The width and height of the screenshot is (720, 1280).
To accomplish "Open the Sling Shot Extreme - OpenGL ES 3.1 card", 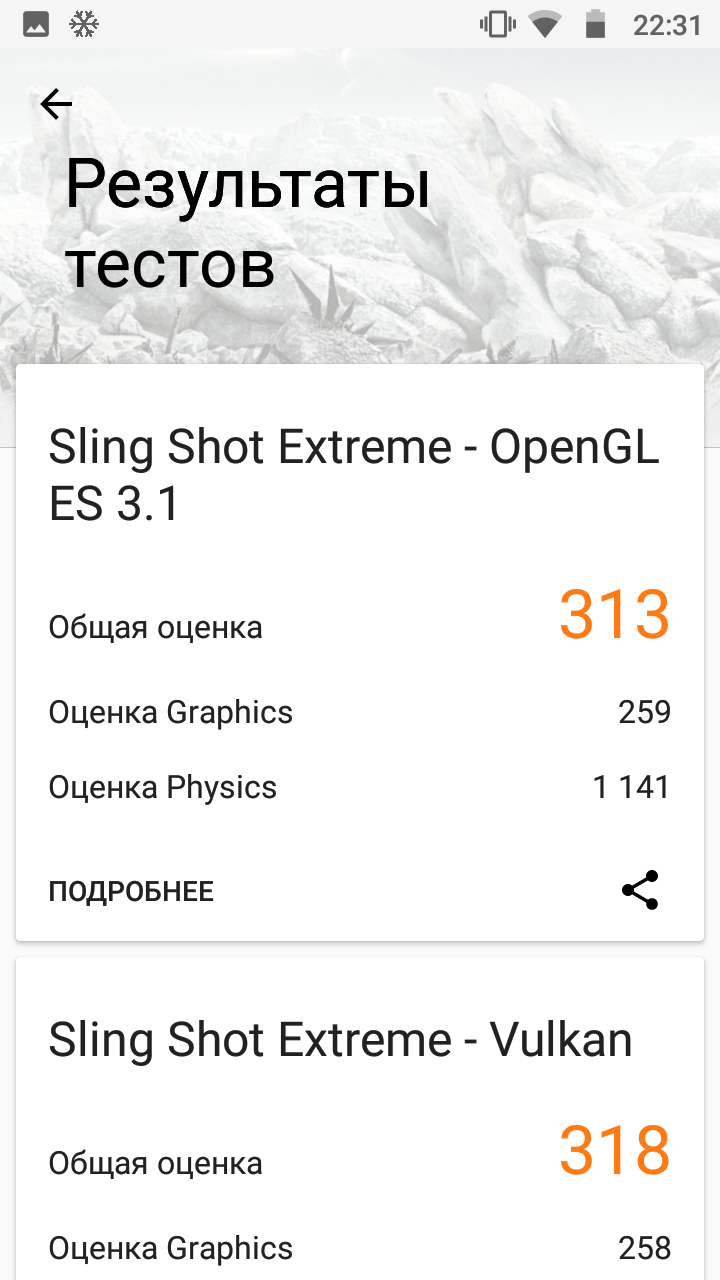I will coord(360,652).
